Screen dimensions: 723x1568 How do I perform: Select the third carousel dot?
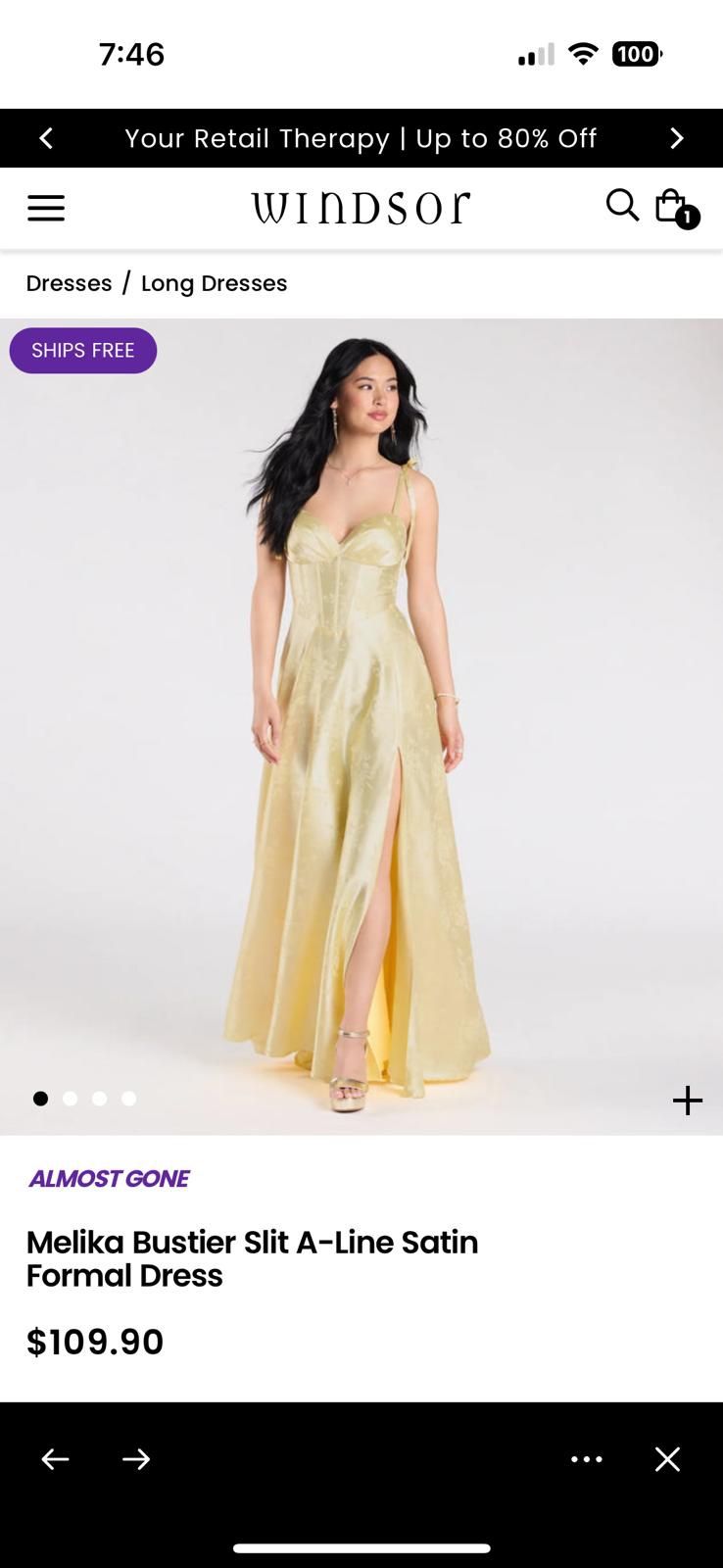(x=99, y=1099)
